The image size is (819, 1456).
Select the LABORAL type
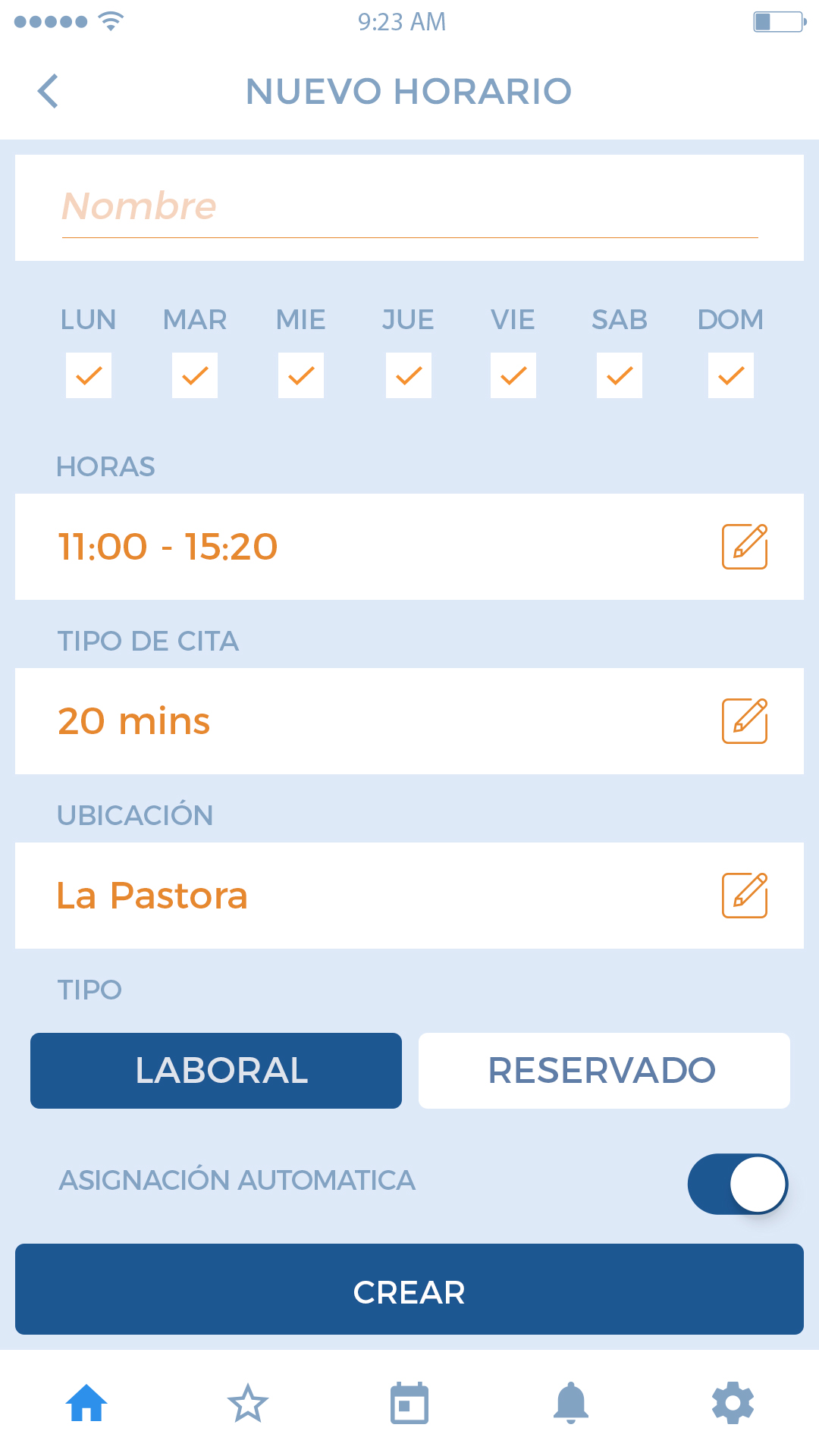click(x=216, y=1071)
